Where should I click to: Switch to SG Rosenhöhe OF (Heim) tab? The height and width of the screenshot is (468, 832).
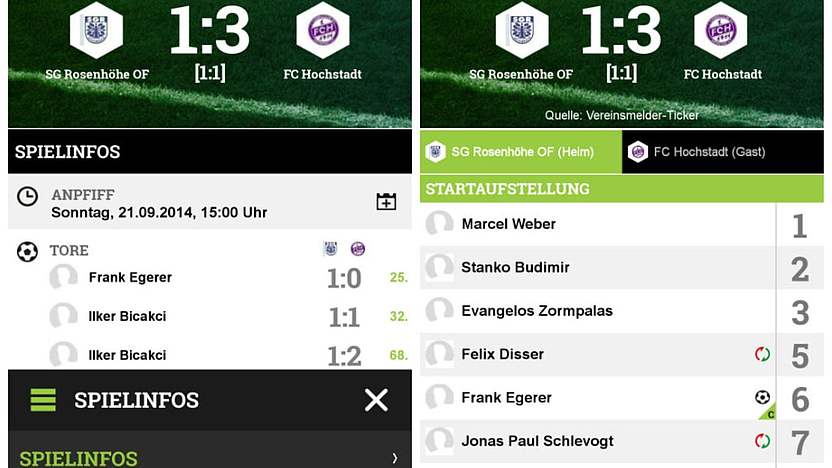pyautogui.click(x=521, y=152)
